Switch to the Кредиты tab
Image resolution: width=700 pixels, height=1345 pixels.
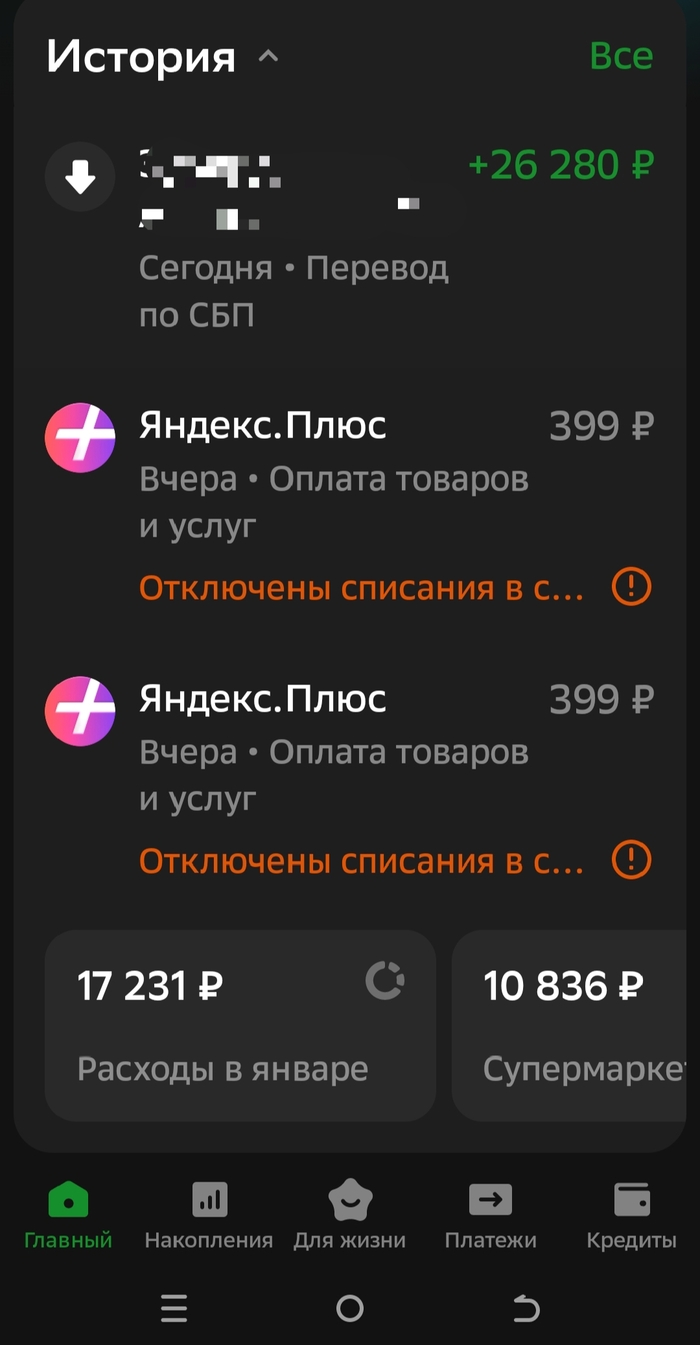(x=631, y=1215)
